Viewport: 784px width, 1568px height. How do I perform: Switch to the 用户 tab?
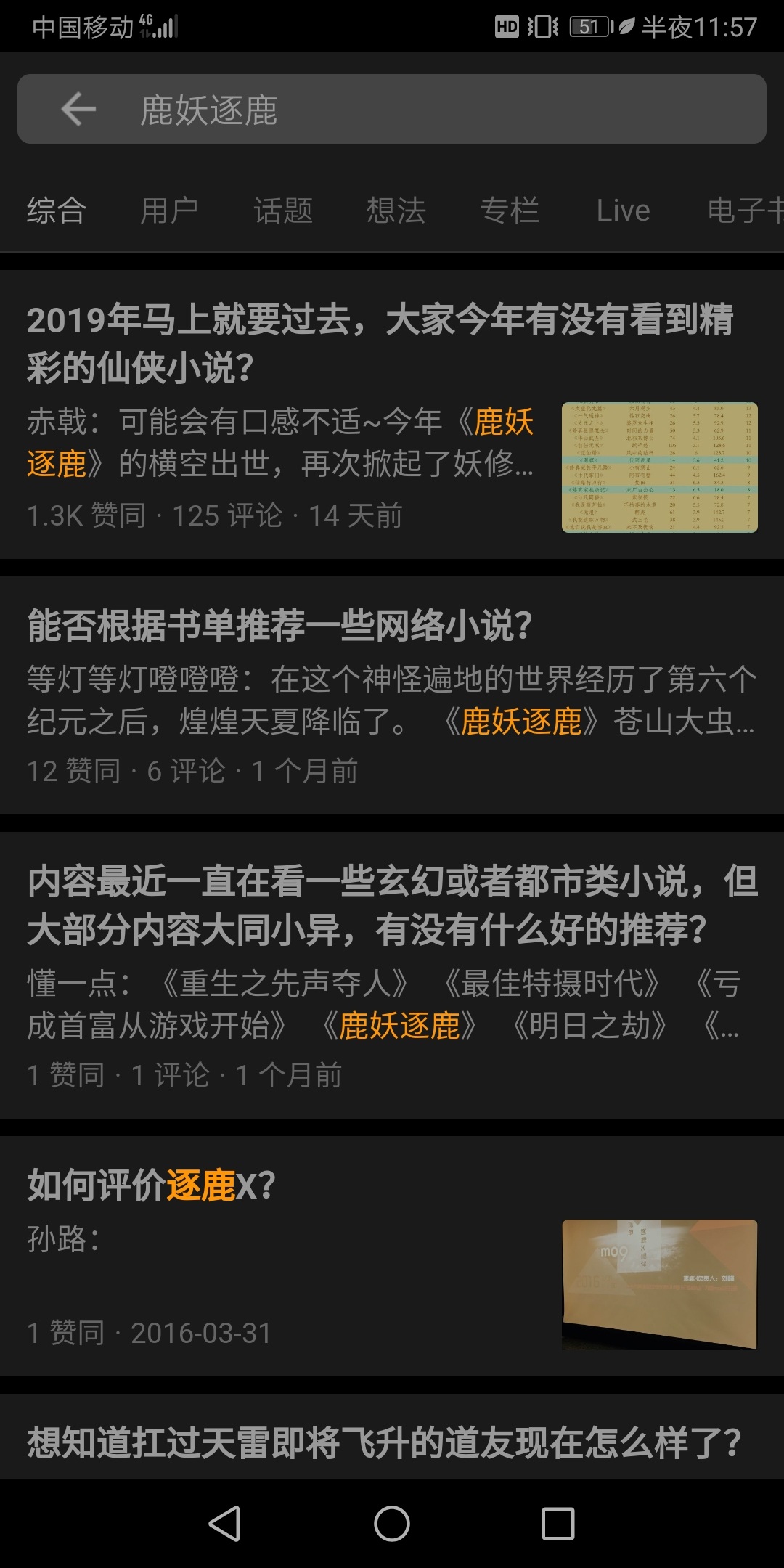click(x=169, y=211)
